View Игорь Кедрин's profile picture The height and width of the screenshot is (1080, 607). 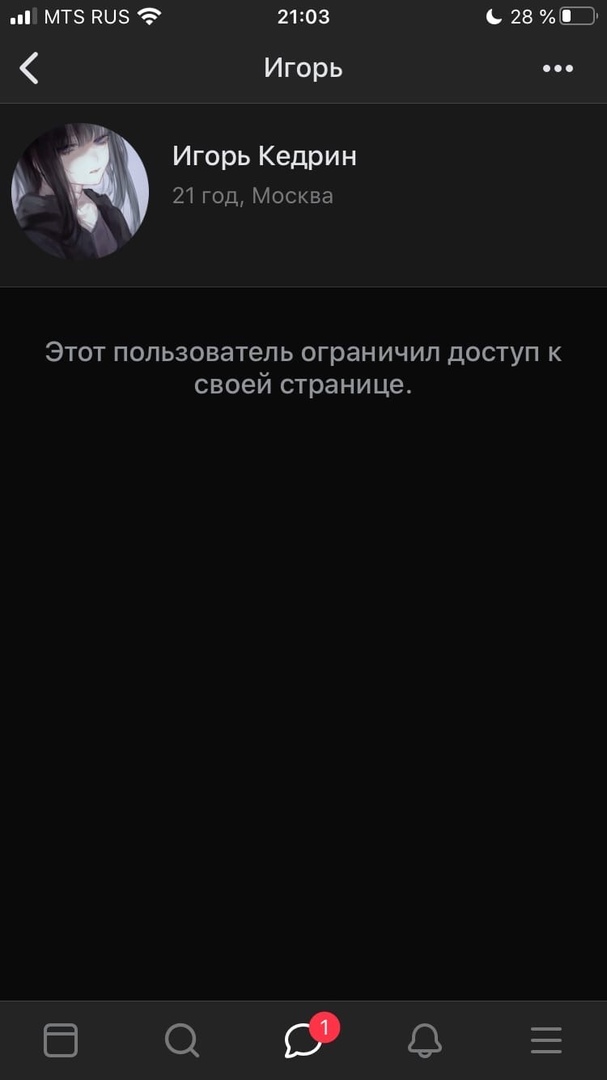(x=80, y=192)
